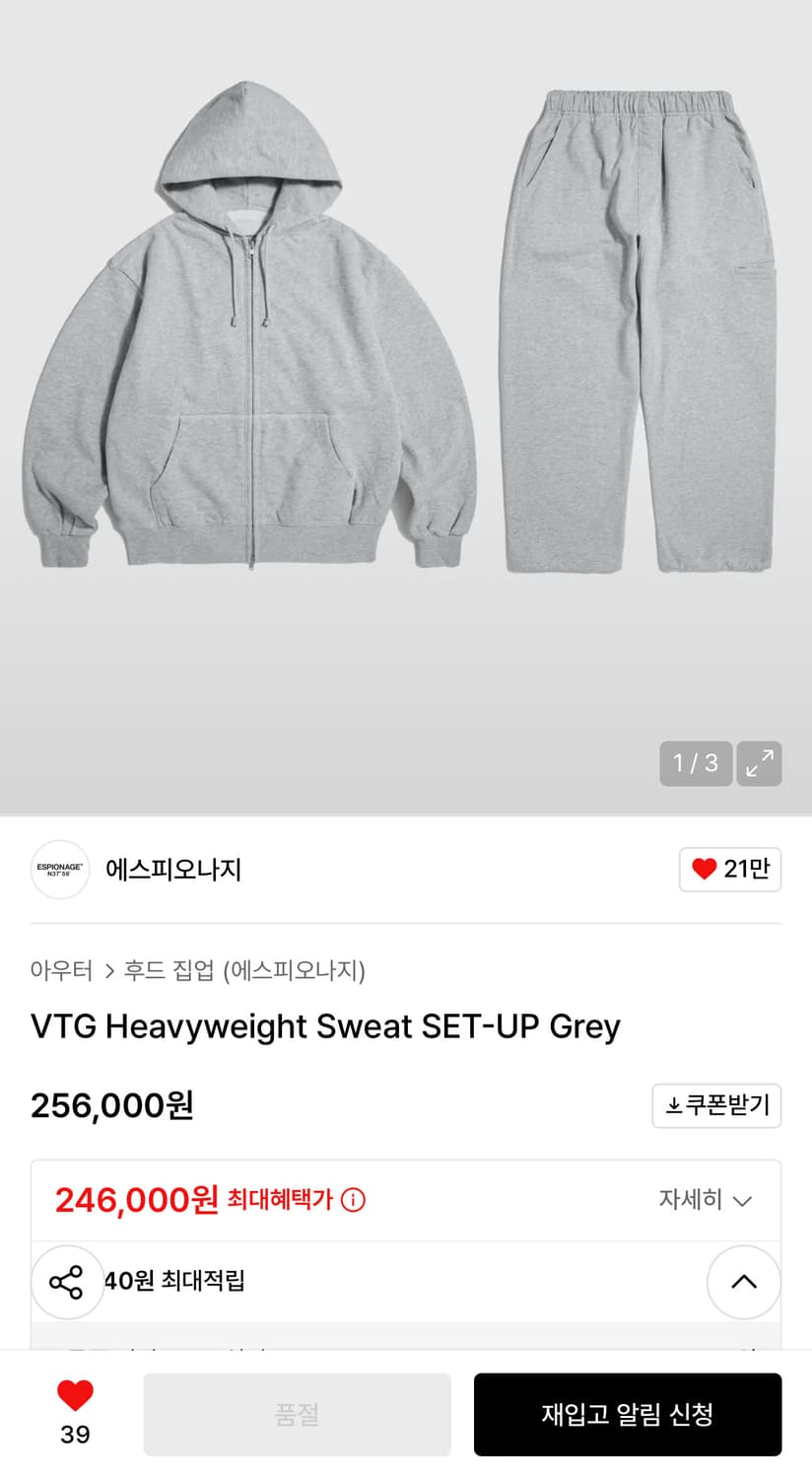Jump back to top of page
This screenshot has width=812, height=1479.
744,1282
